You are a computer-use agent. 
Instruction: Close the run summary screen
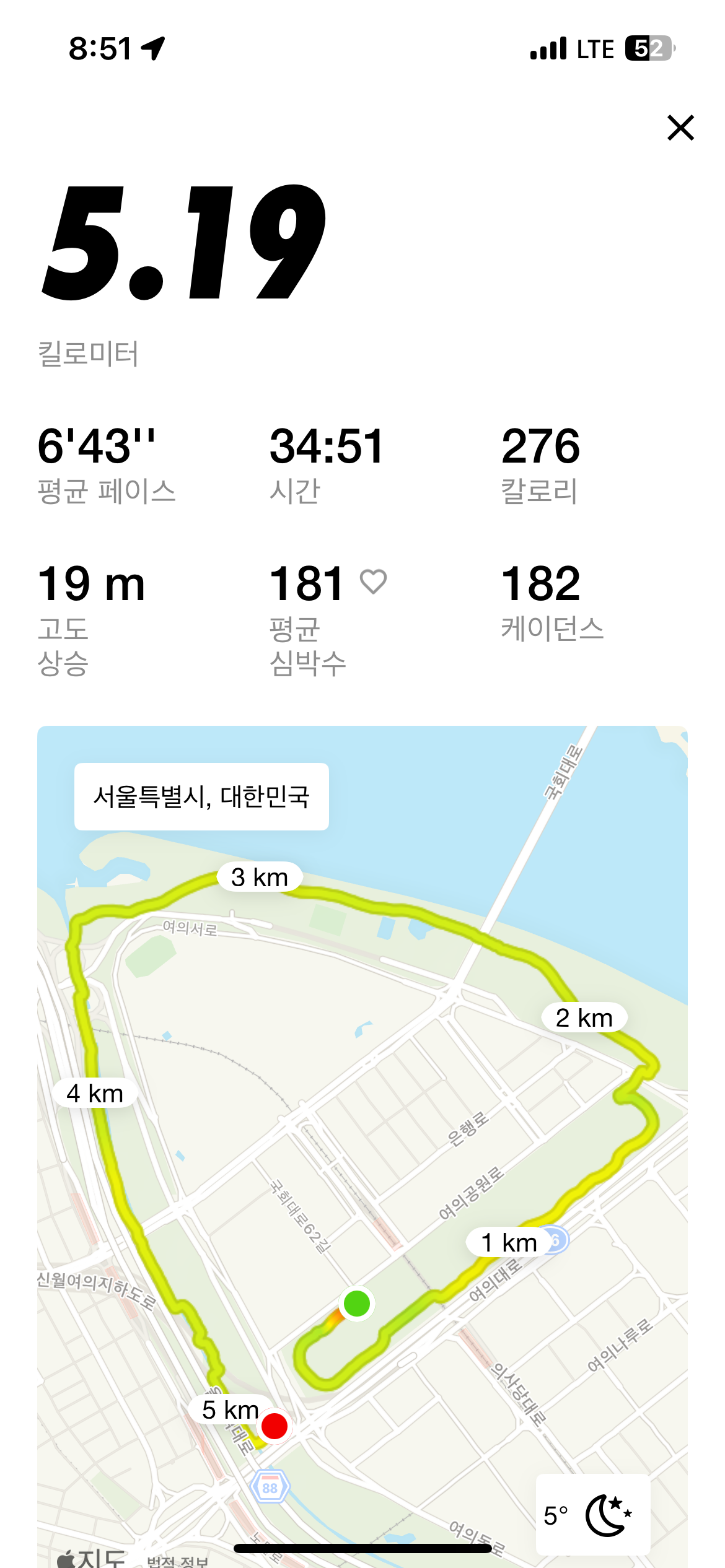coord(680,128)
